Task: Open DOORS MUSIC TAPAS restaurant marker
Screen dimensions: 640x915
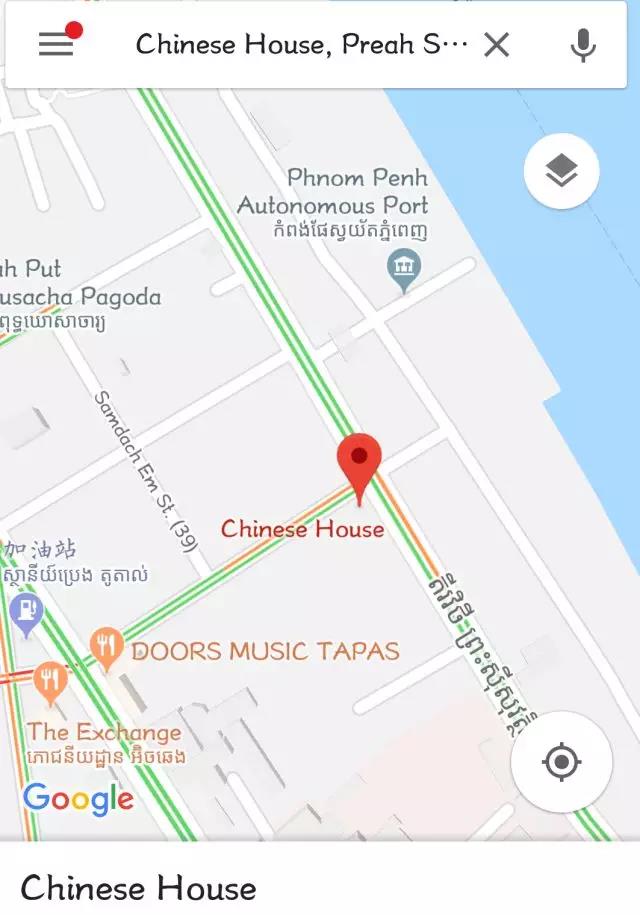Action: (x=106, y=647)
